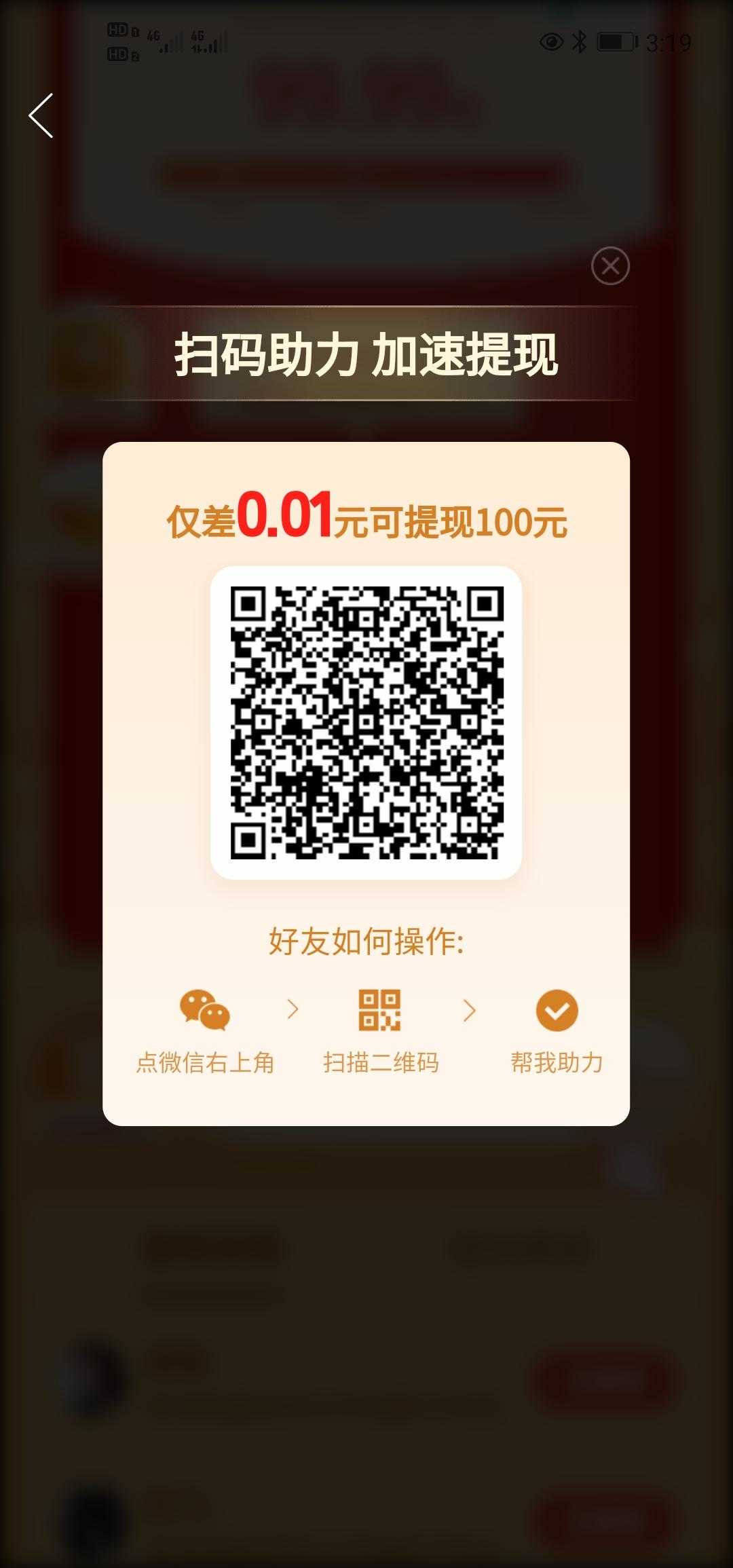Tap the chevron between scan and assist steps
This screenshot has height=1568, width=733.
point(468,1011)
